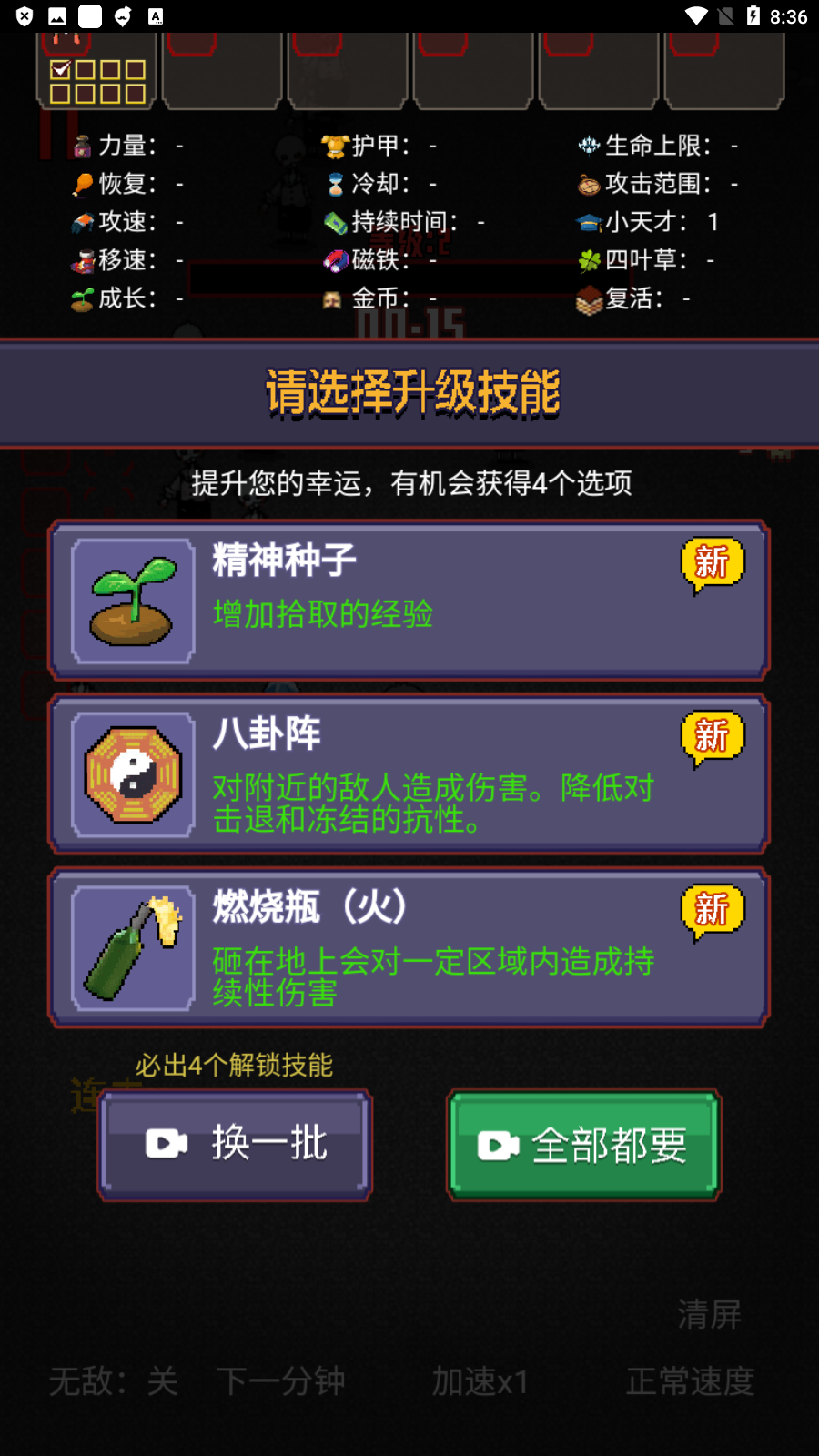Select the 精神种子 skill card
819x1456 pixels.
[x=409, y=601]
